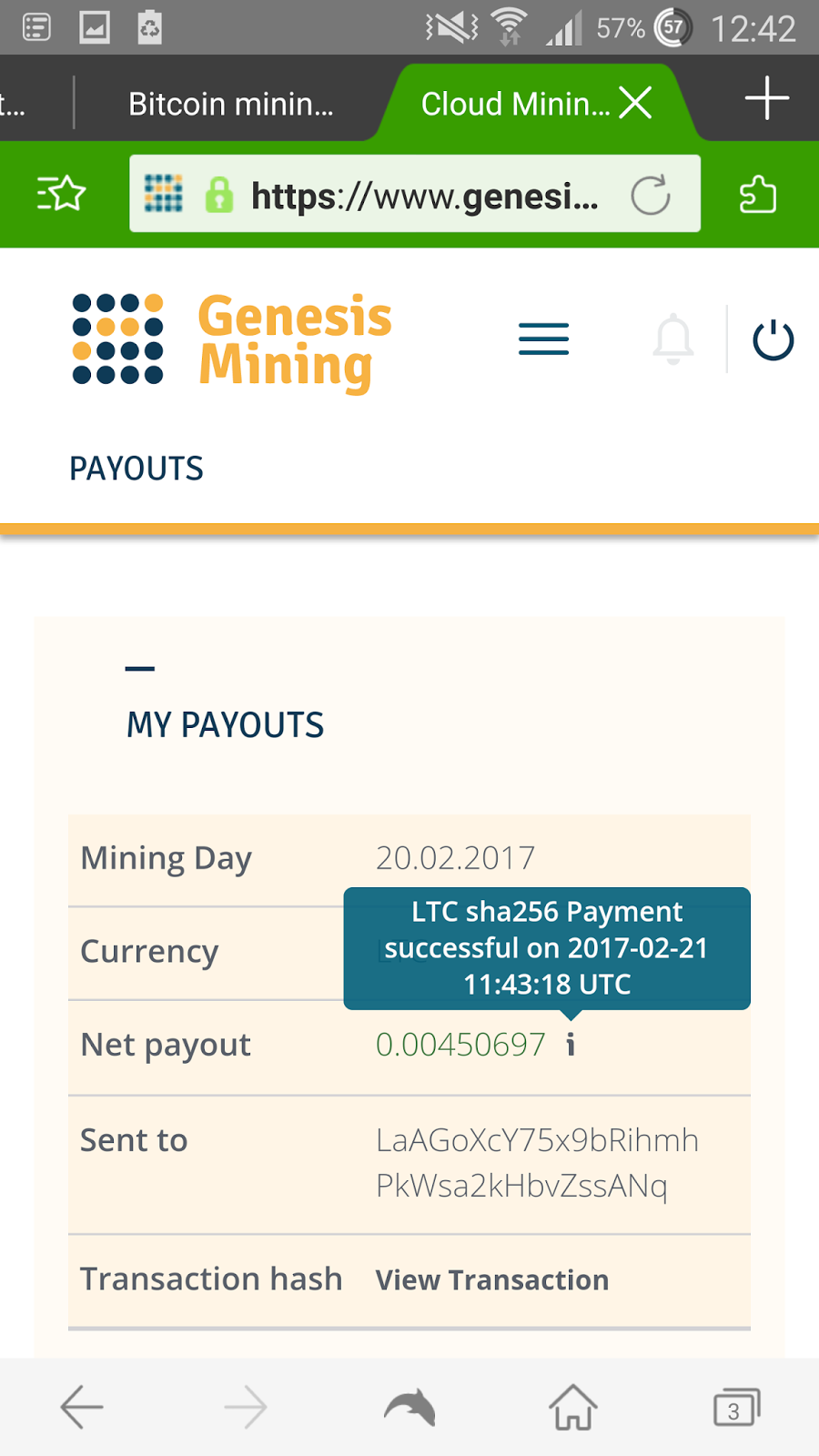
Task: Open the browser add-ons puzzle icon
Action: (757, 194)
